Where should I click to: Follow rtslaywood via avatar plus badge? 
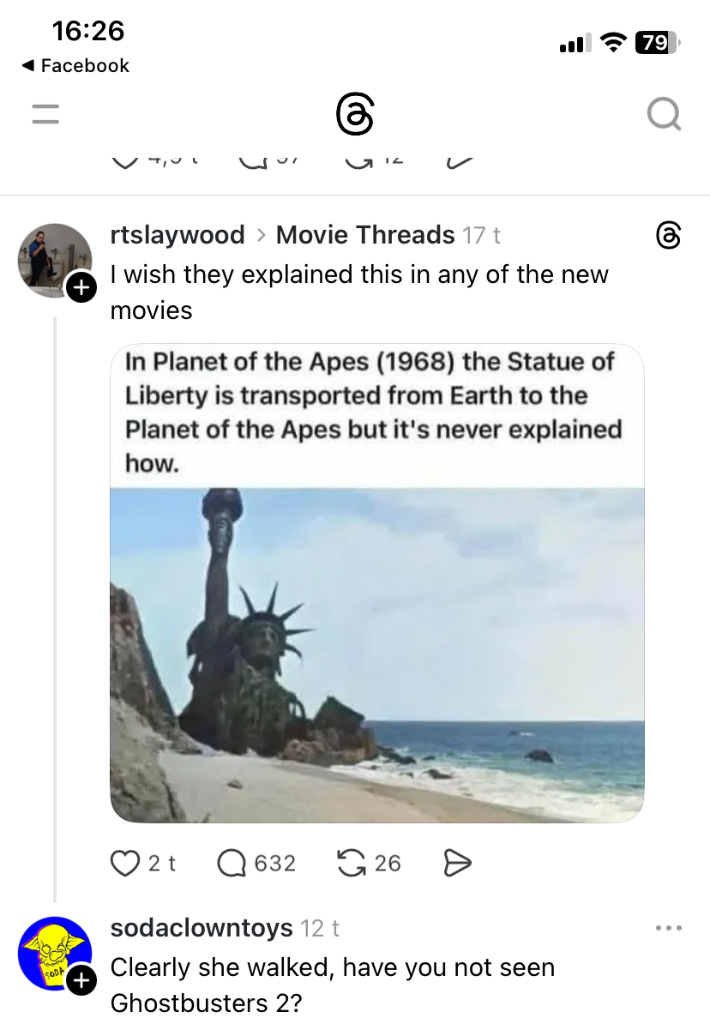pos(81,288)
